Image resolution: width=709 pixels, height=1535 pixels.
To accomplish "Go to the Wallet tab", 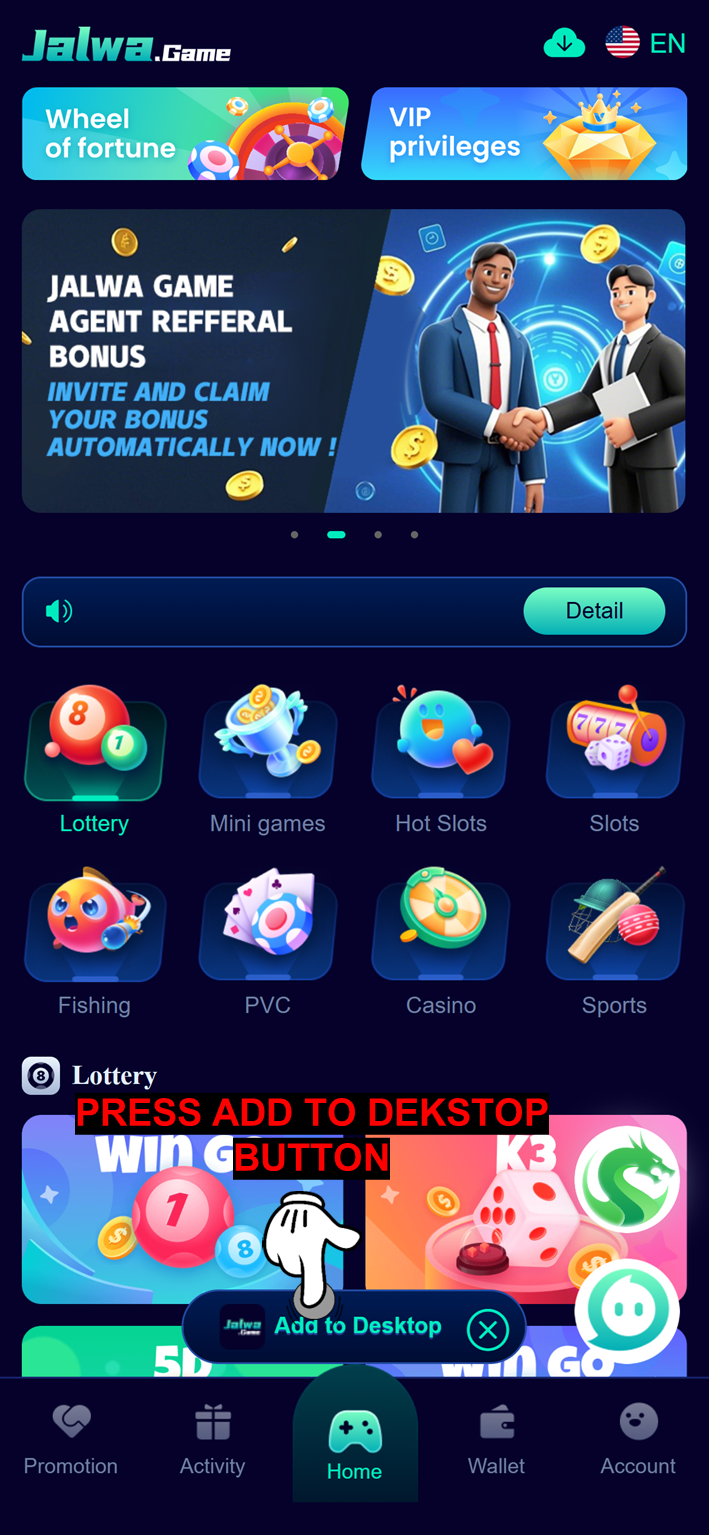I will point(496,1440).
